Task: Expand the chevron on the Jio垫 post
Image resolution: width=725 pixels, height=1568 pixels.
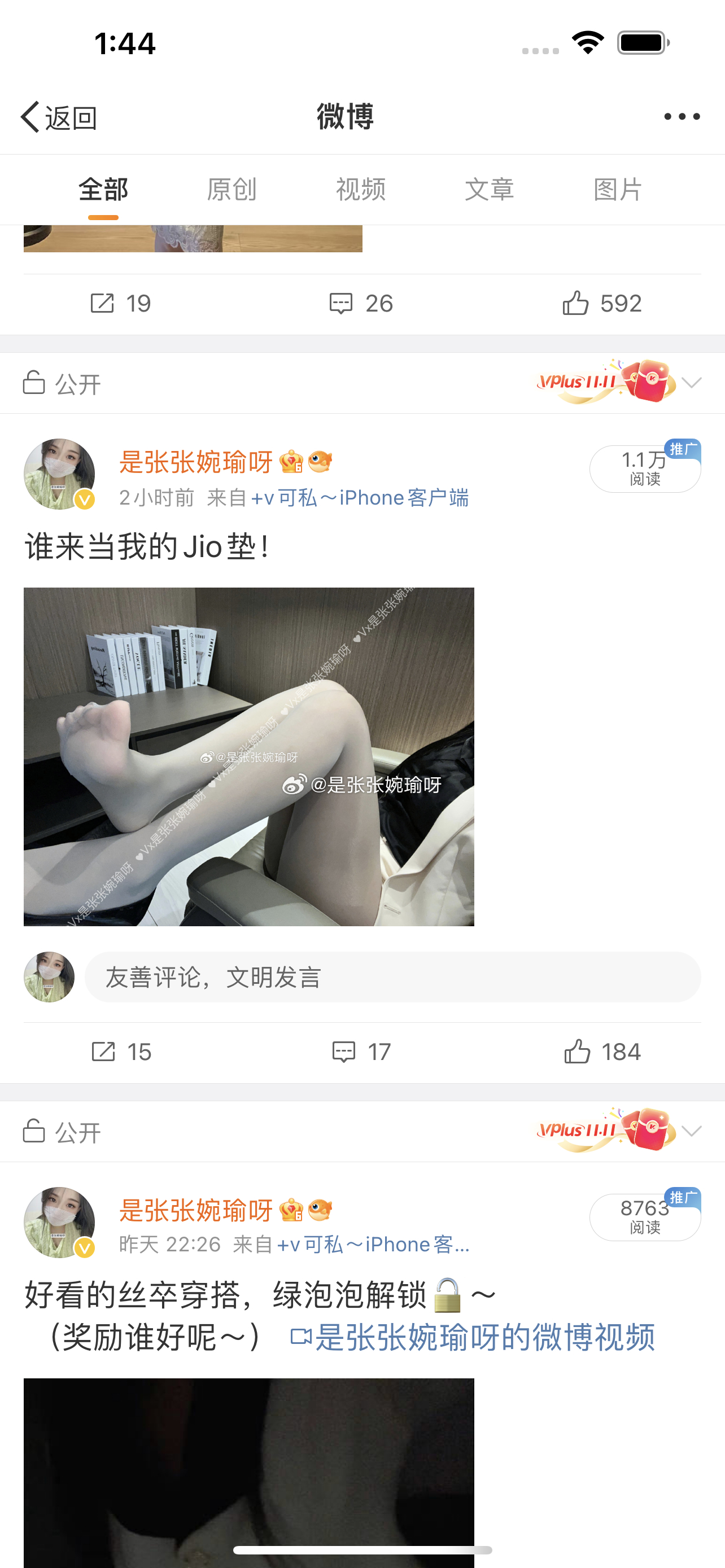Action: pyautogui.click(x=692, y=383)
